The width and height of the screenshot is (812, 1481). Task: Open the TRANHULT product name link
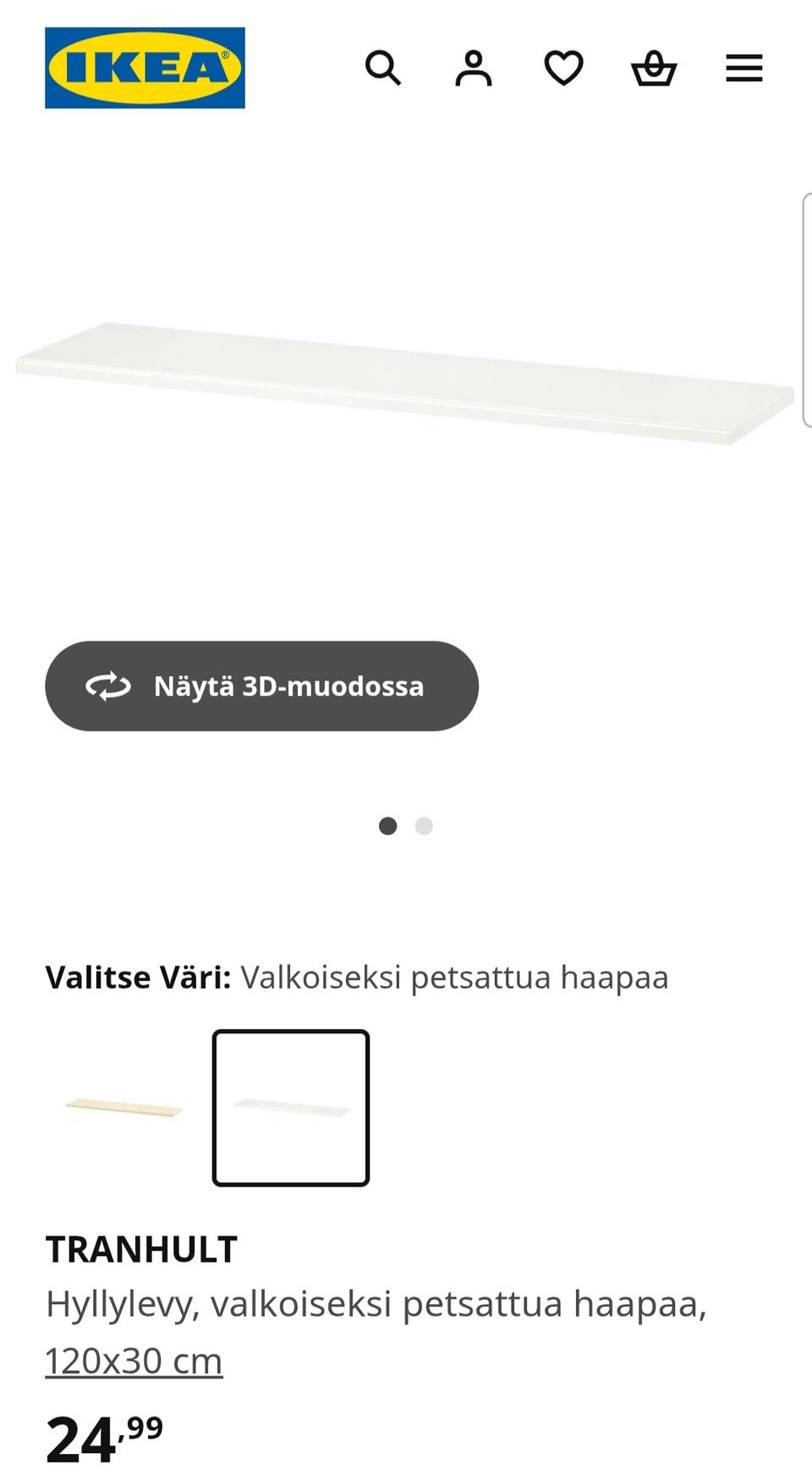click(x=141, y=1247)
